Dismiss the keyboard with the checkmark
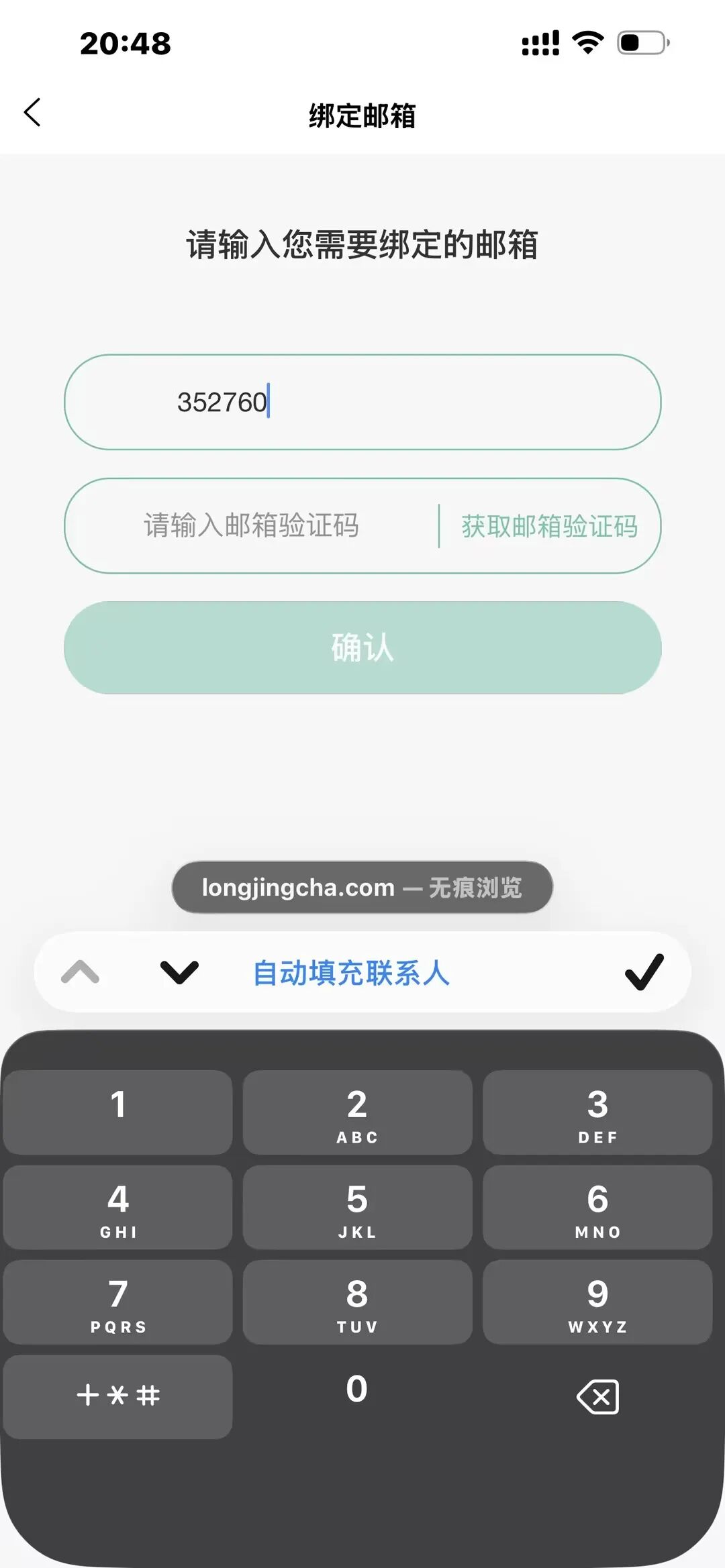 click(644, 972)
